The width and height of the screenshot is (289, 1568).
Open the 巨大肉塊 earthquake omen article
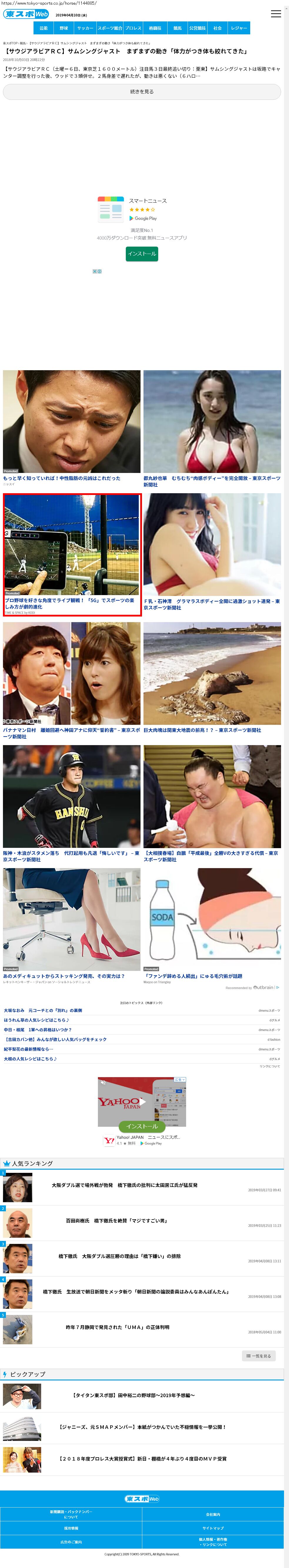(x=212, y=677)
